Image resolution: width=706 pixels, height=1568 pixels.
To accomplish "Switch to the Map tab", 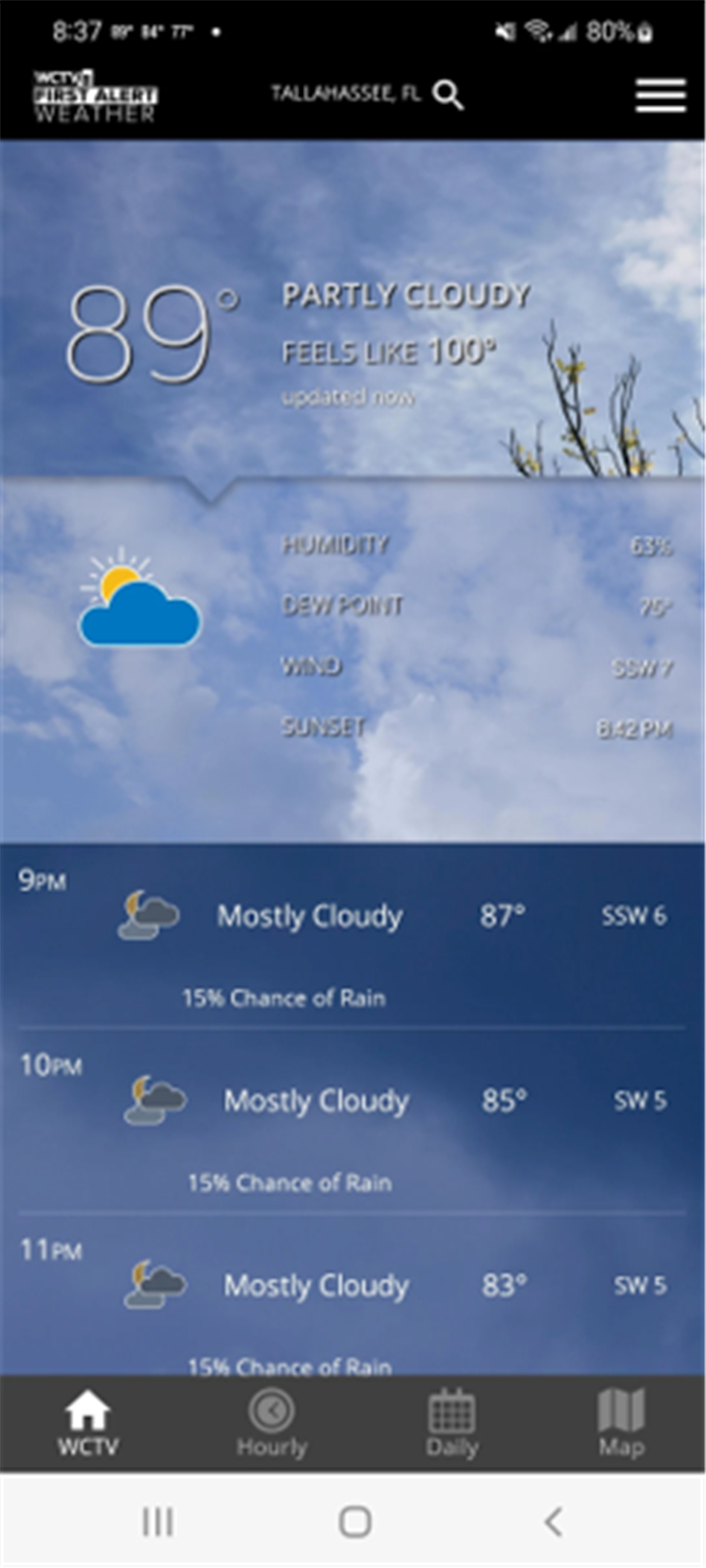I will pyautogui.click(x=622, y=1423).
